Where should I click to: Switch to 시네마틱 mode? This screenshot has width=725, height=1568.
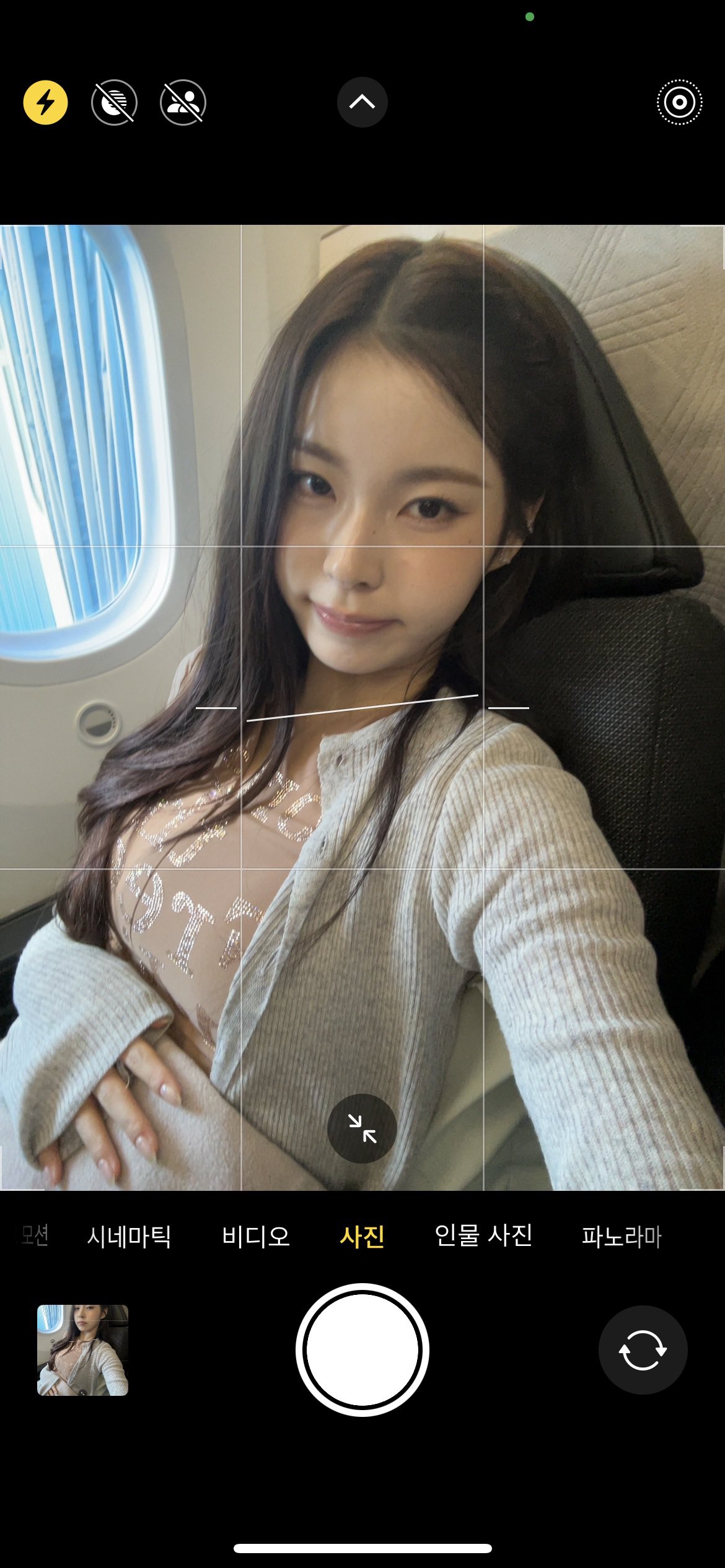[x=129, y=1237]
